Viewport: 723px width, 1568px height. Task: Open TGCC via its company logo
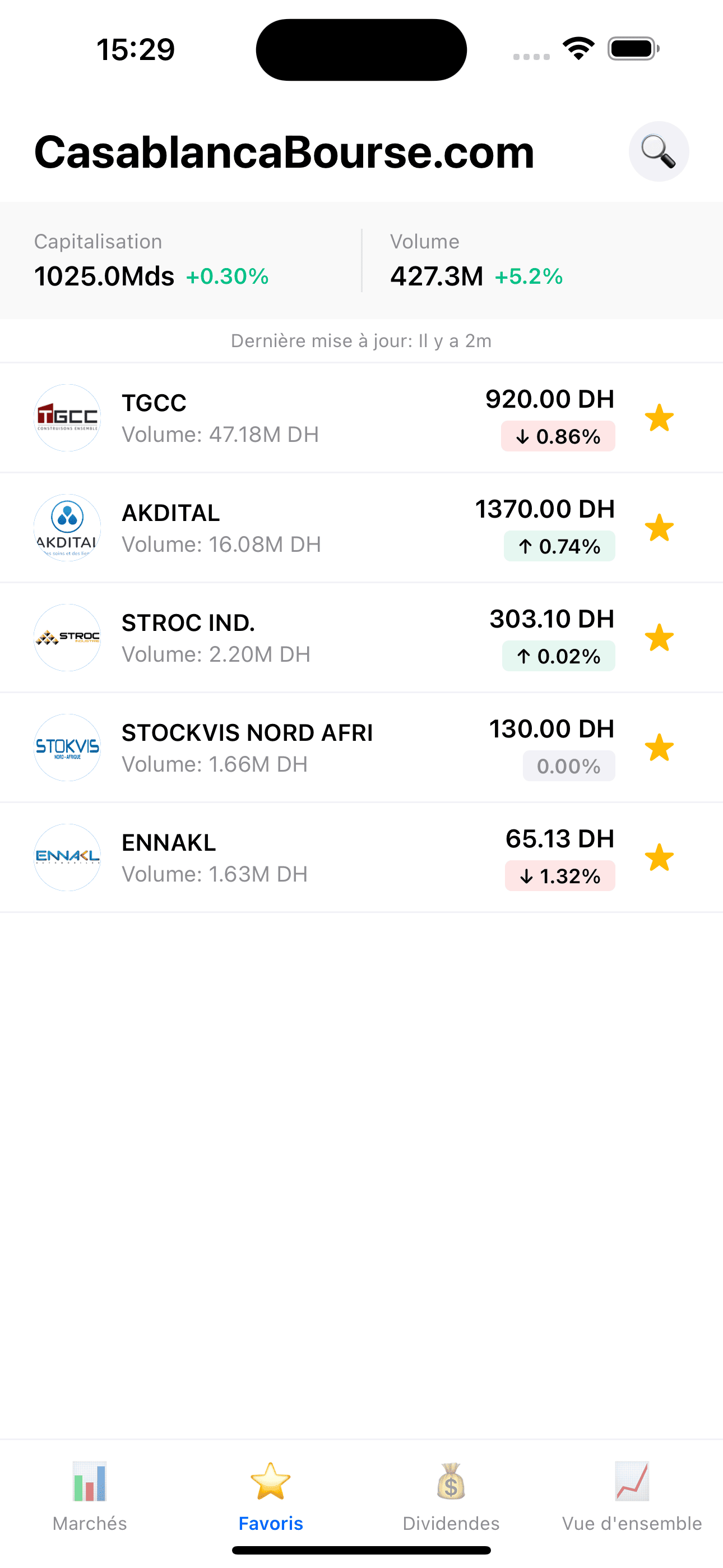click(x=67, y=418)
